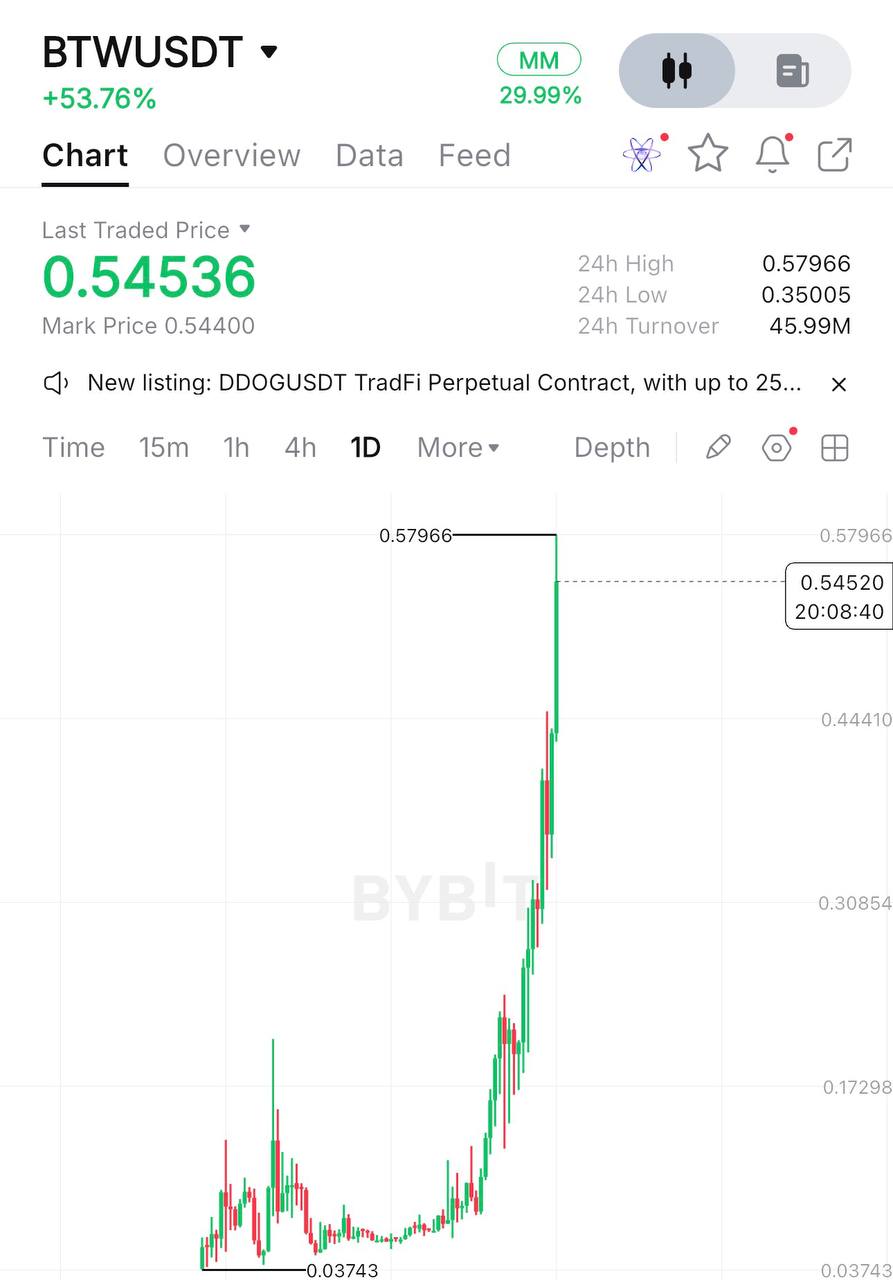Open the BTWUSDT trading pair selector

point(160,52)
